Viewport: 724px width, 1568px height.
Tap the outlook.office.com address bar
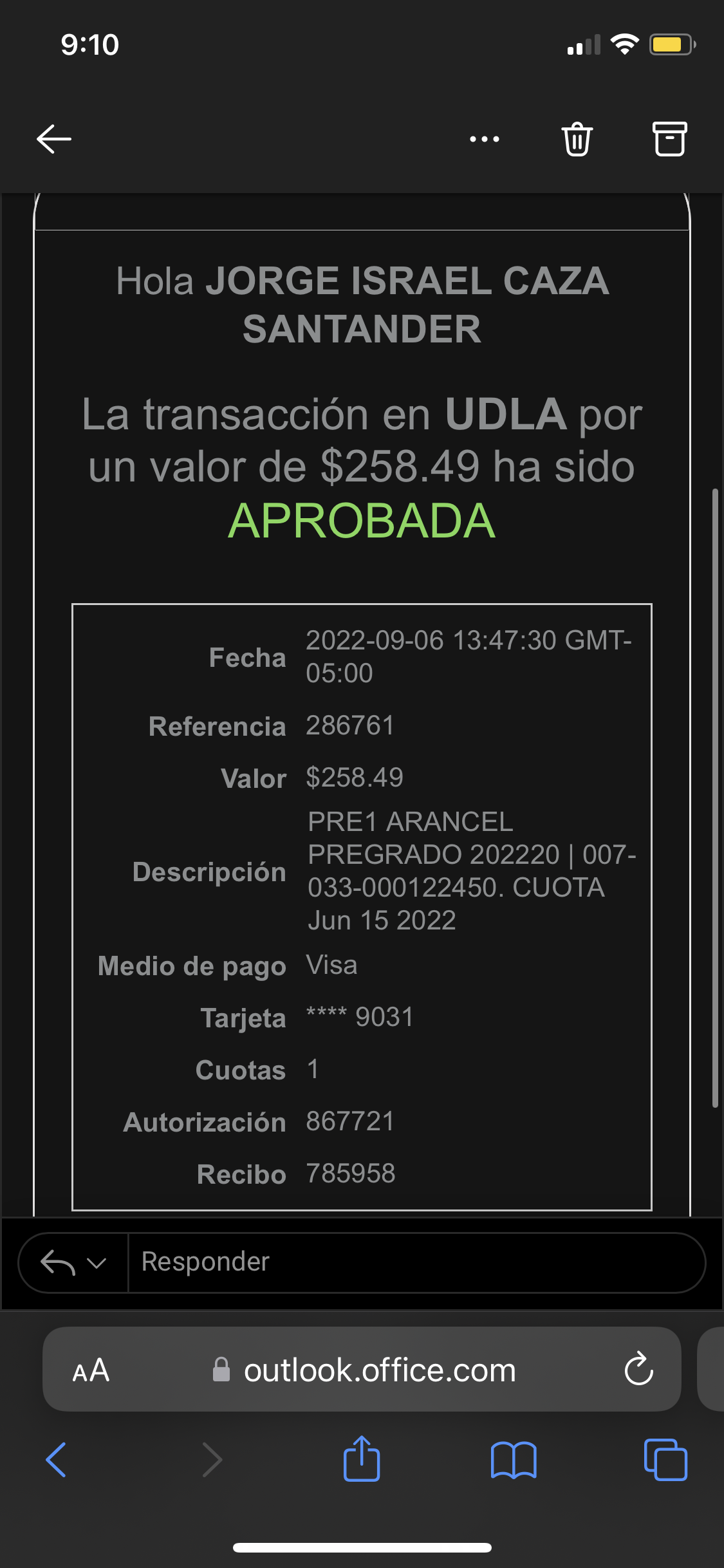380,1370
